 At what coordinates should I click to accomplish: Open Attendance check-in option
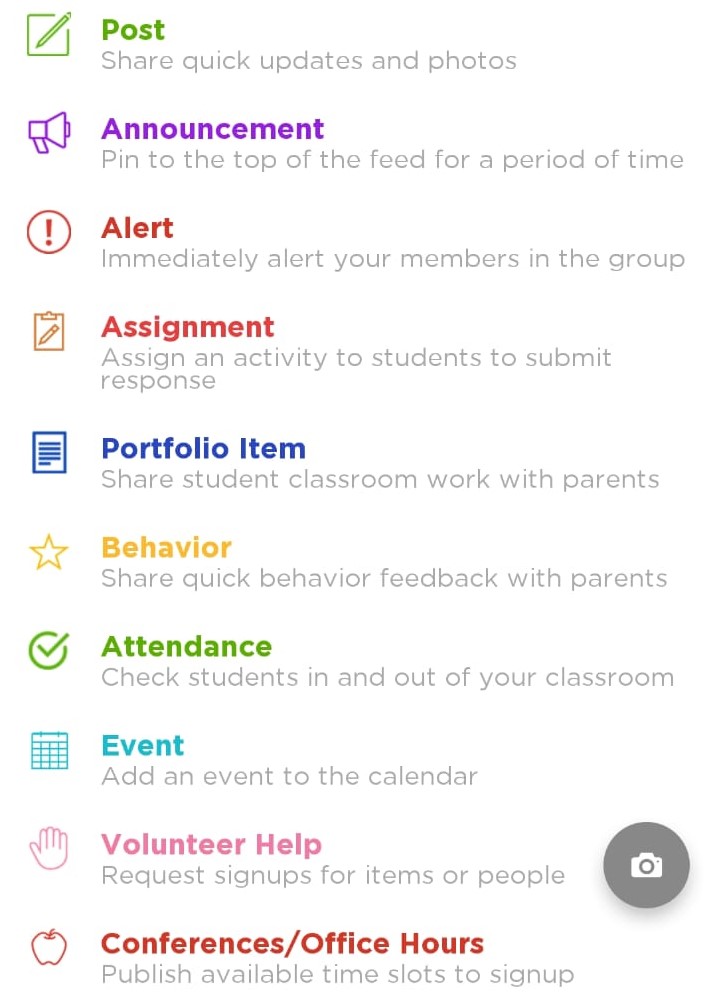click(x=186, y=646)
